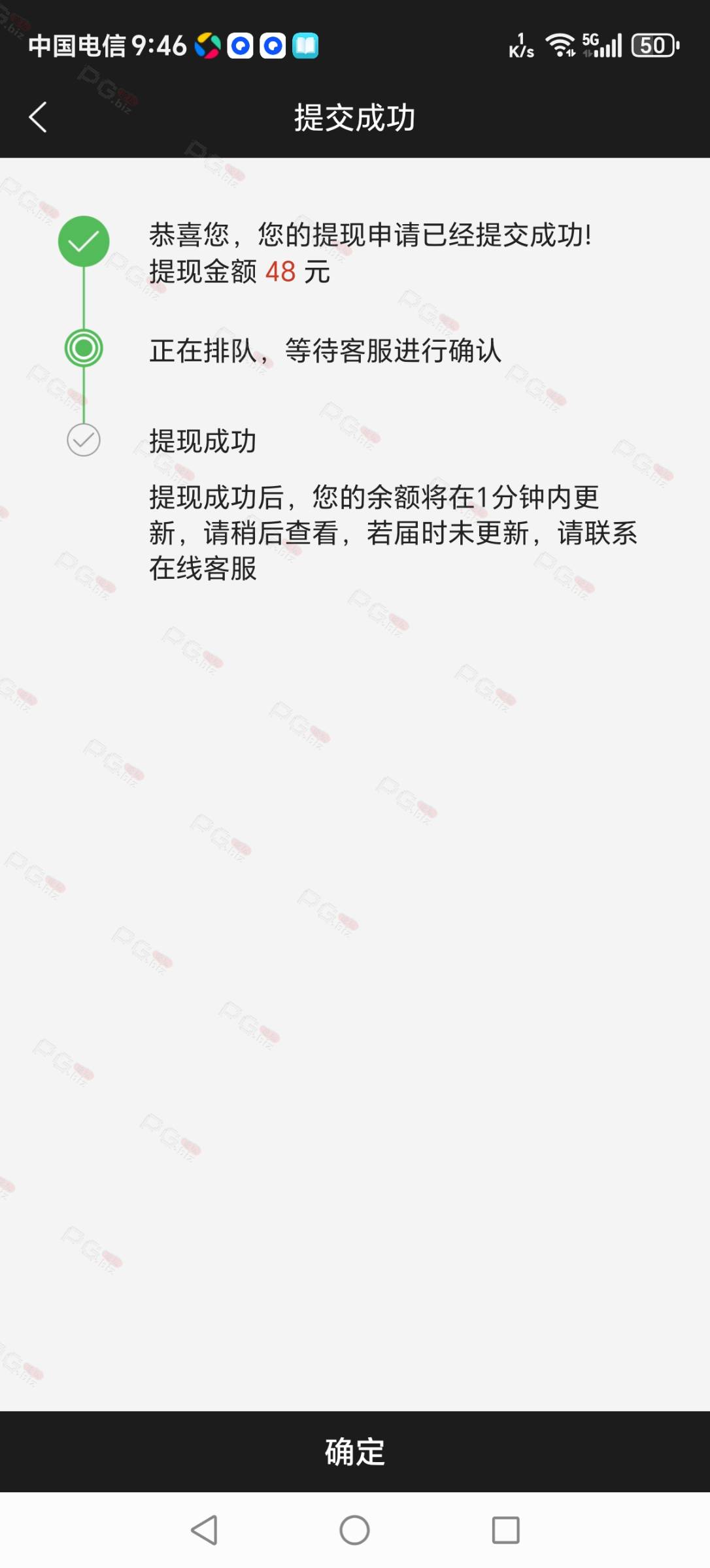Go to the system home screen
710x1568 pixels.
354,1530
